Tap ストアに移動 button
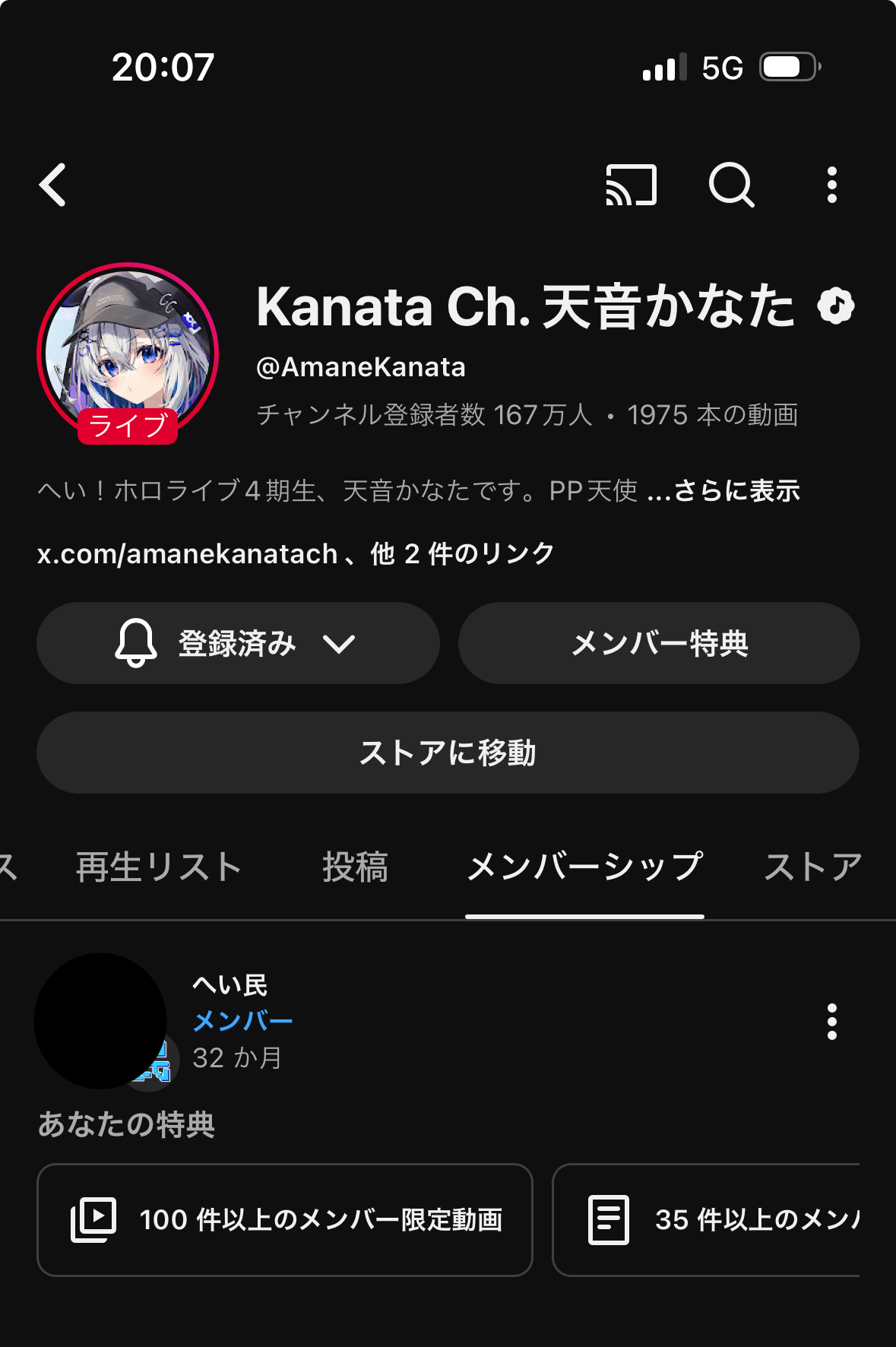This screenshot has height=1347, width=896. (x=448, y=753)
